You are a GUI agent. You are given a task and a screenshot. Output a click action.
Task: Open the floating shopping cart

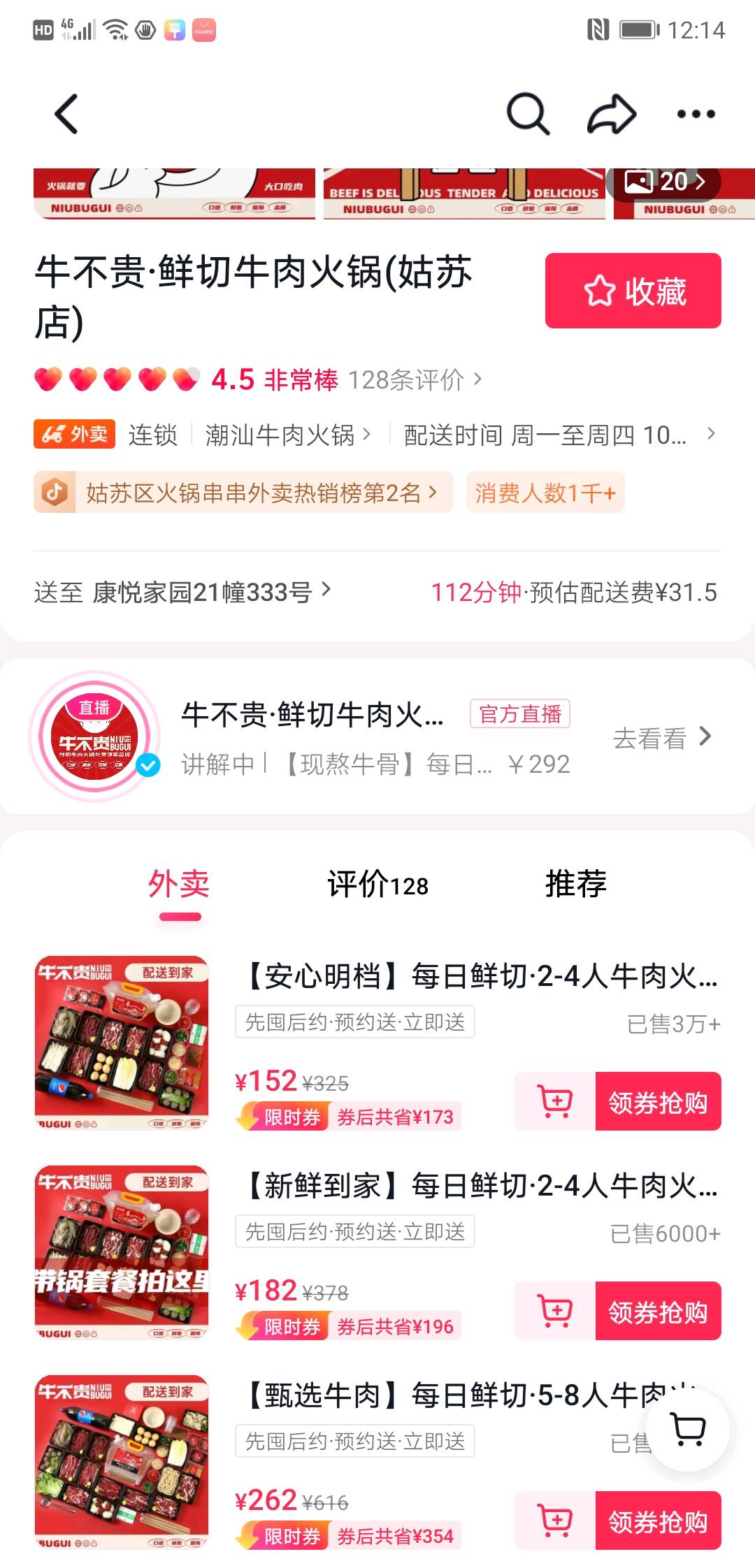[688, 1429]
